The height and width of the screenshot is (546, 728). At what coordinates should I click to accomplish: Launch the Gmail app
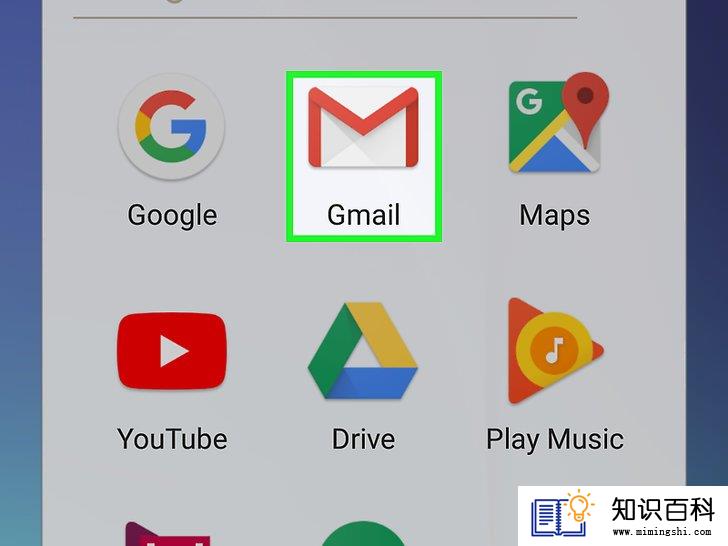363,128
